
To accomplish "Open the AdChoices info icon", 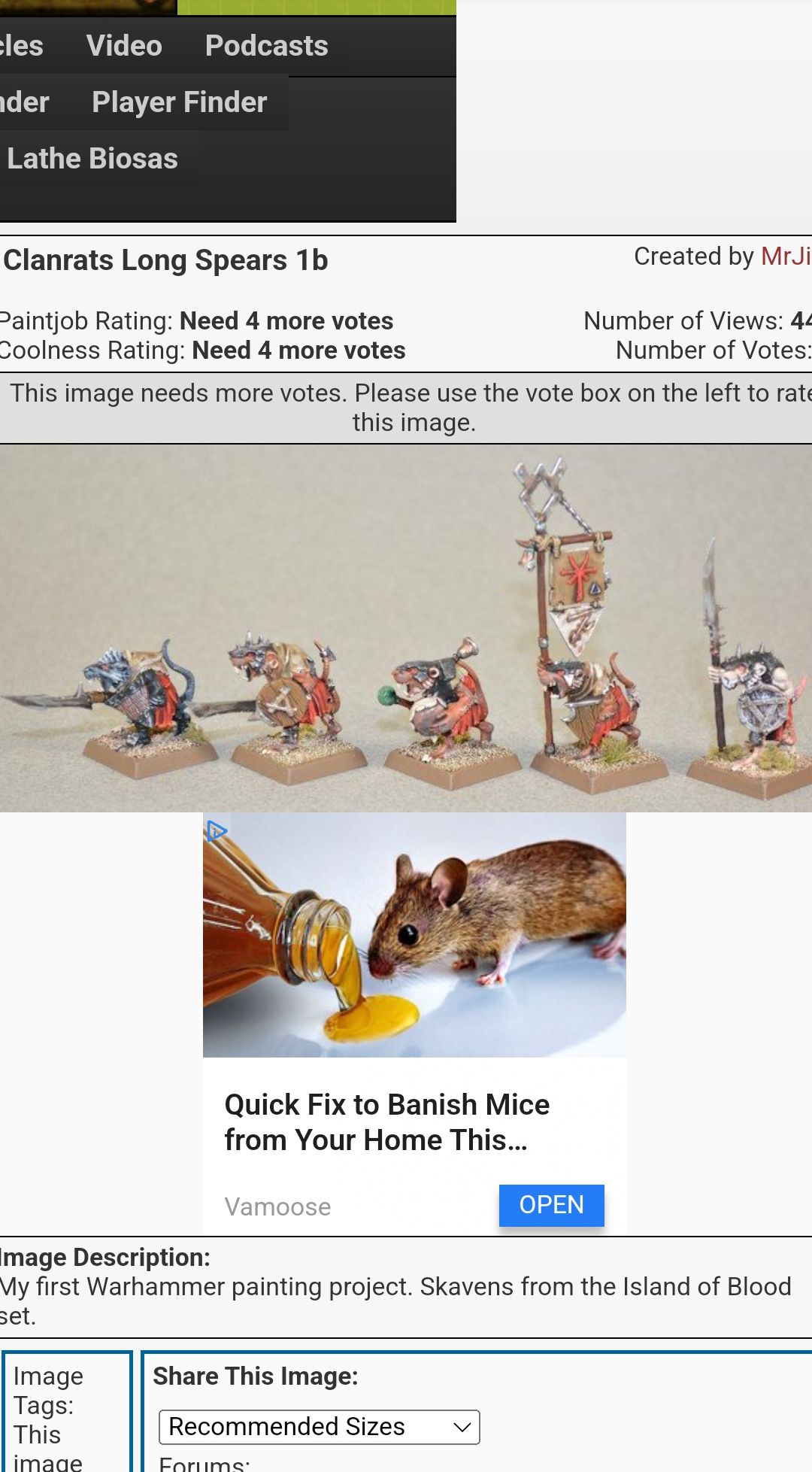I will click(x=217, y=831).
